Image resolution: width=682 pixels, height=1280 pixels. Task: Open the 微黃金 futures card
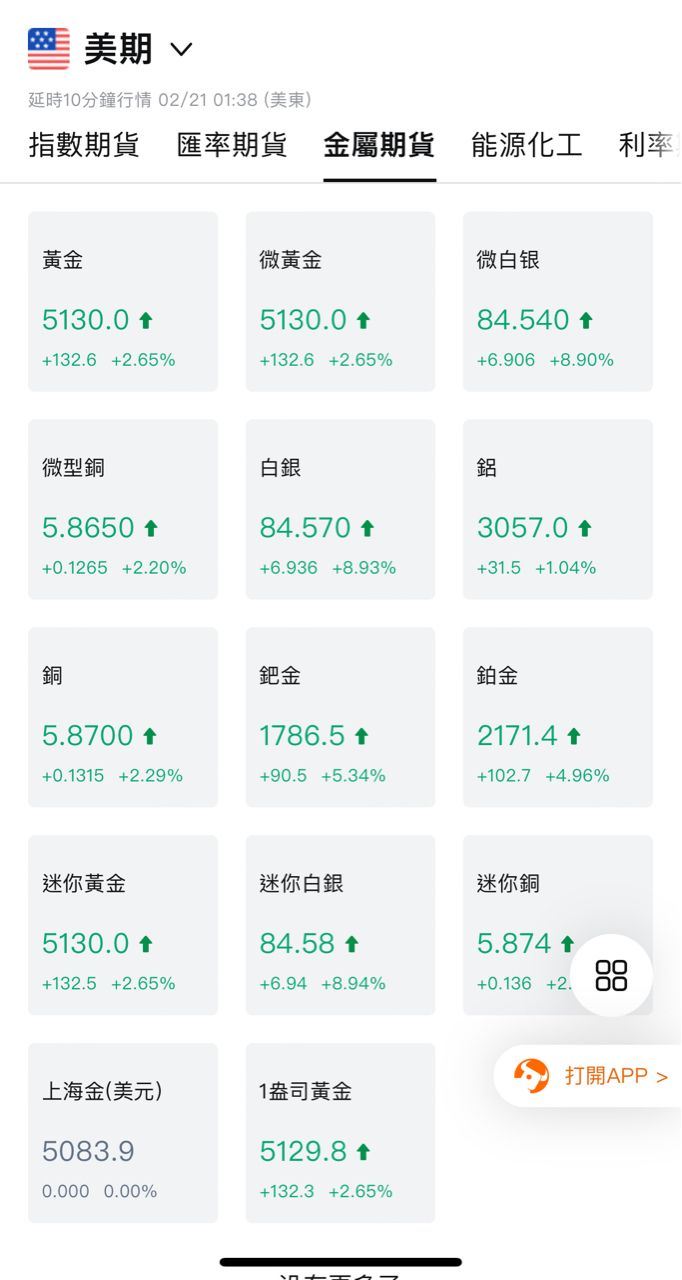click(340, 301)
